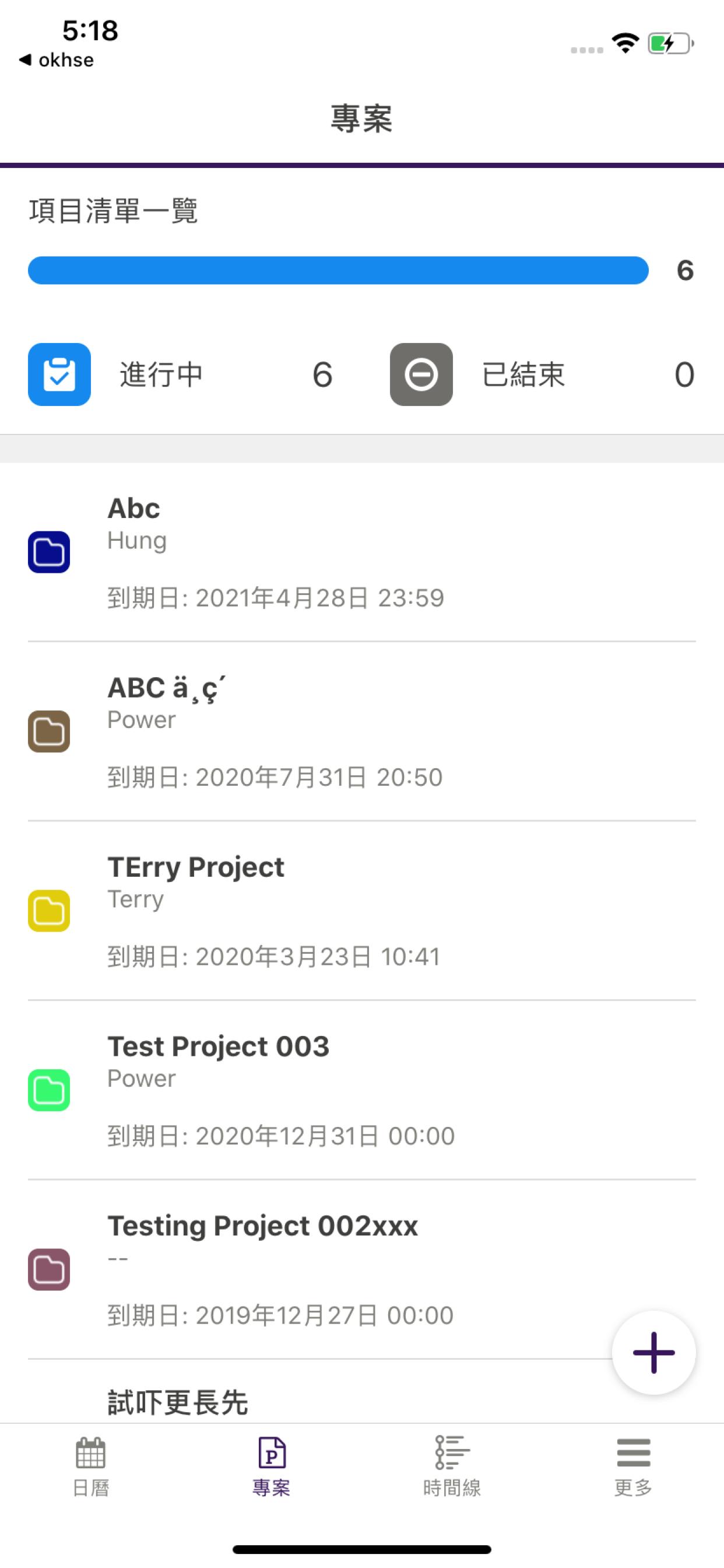Image resolution: width=724 pixels, height=1568 pixels.
Task: Select the 專案 projects tab
Action: 271,1468
